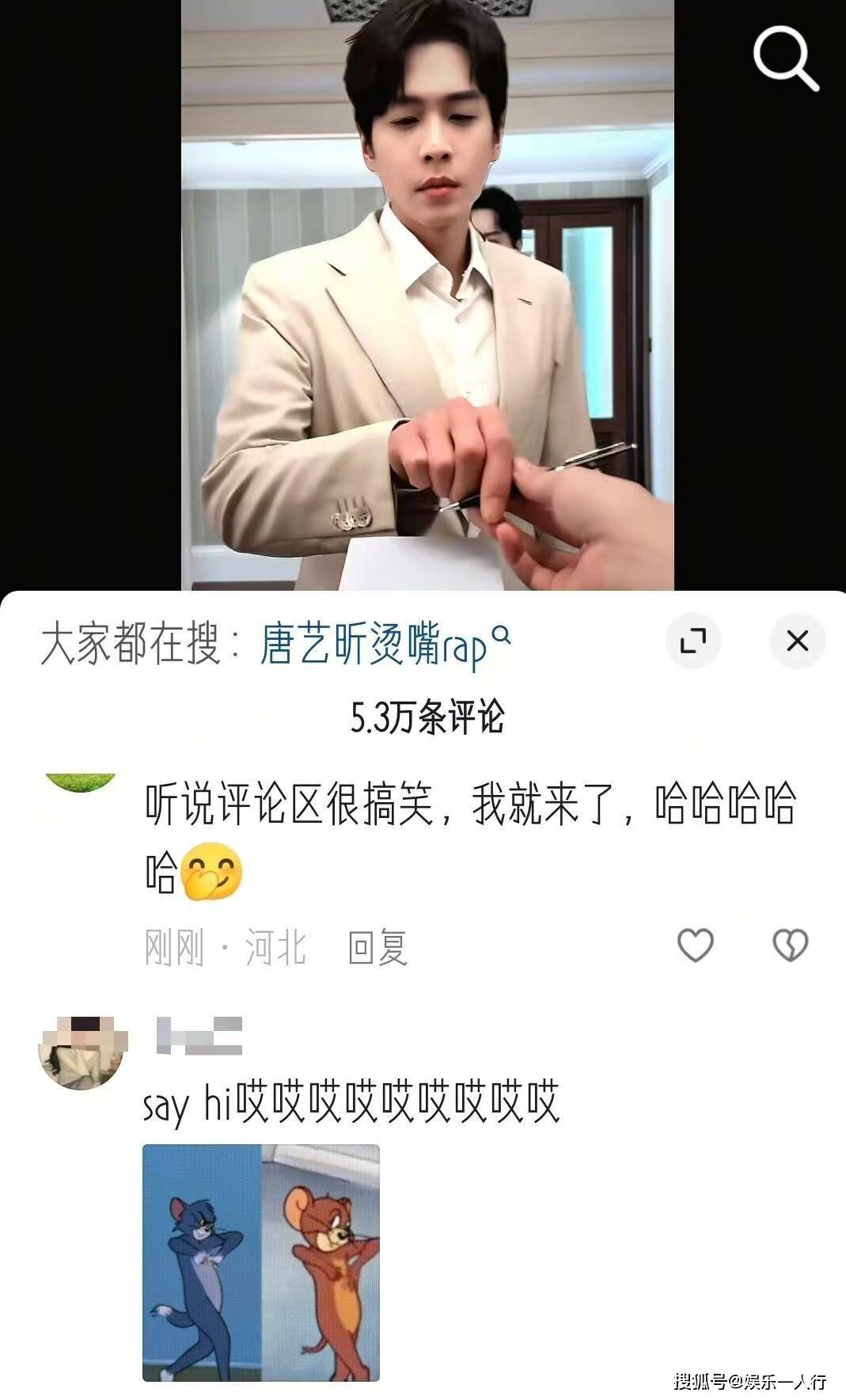Like the comment from 河北
This screenshot has height=1400, width=846.
click(696, 945)
